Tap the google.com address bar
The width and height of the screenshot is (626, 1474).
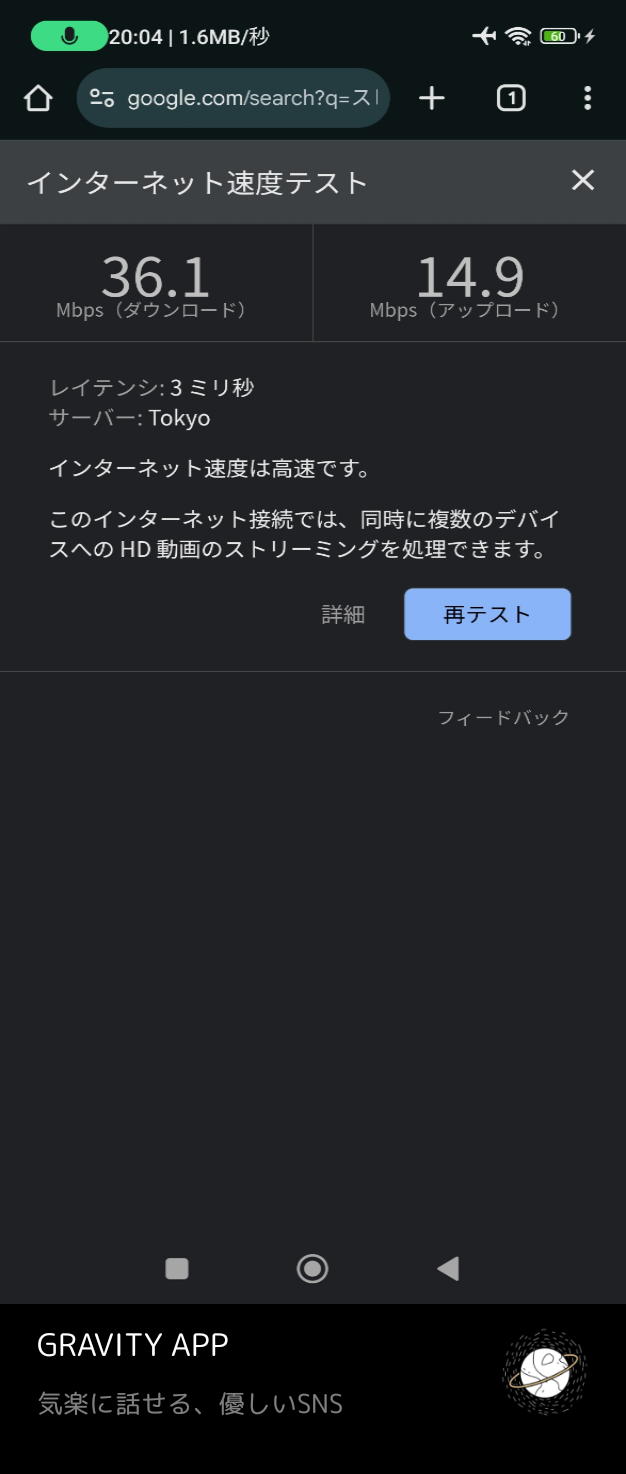(x=250, y=98)
